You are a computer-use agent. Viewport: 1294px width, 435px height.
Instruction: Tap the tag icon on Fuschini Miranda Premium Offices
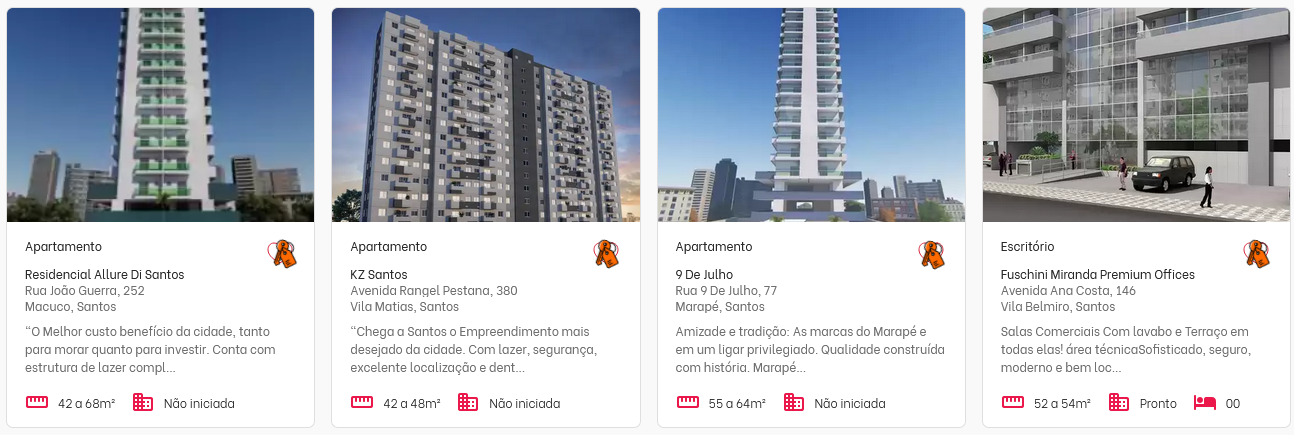tap(1257, 254)
